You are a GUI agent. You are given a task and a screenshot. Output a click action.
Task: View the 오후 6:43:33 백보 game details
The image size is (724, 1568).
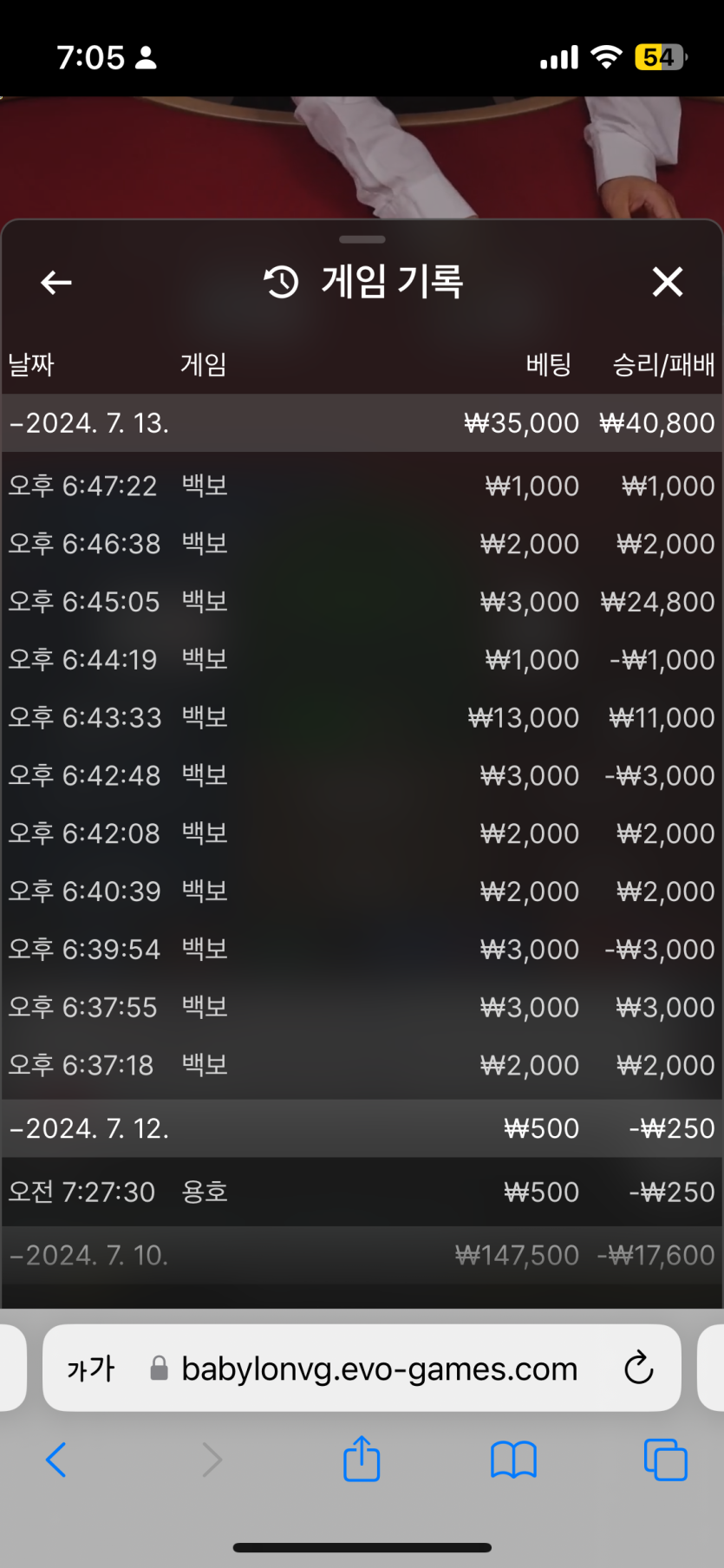coord(362,718)
